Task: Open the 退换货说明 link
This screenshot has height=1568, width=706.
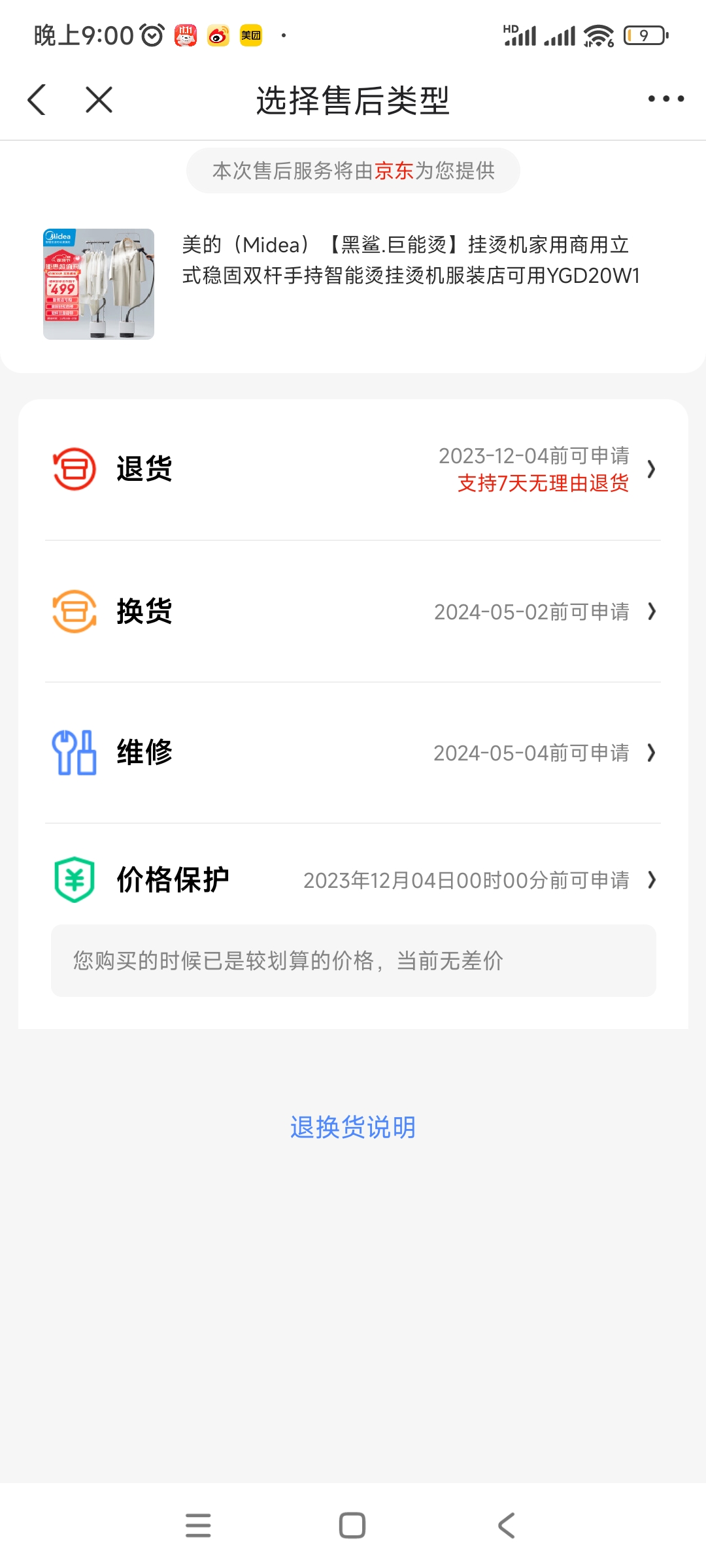Action: coord(353,1127)
